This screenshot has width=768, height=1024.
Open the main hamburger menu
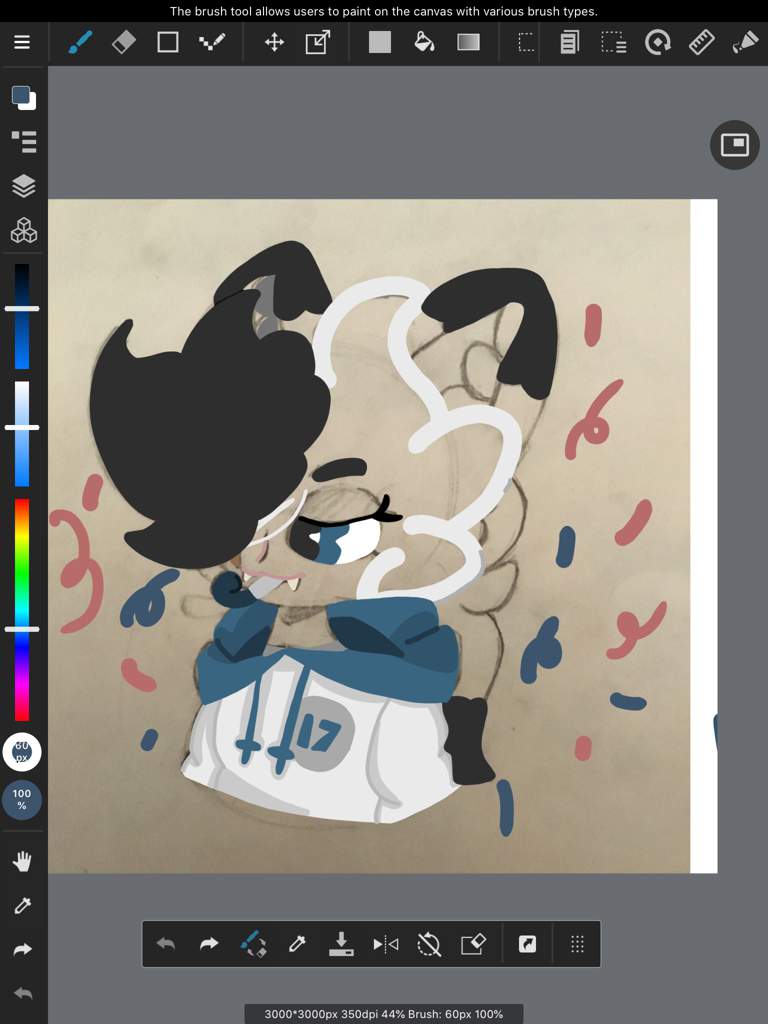(22, 43)
